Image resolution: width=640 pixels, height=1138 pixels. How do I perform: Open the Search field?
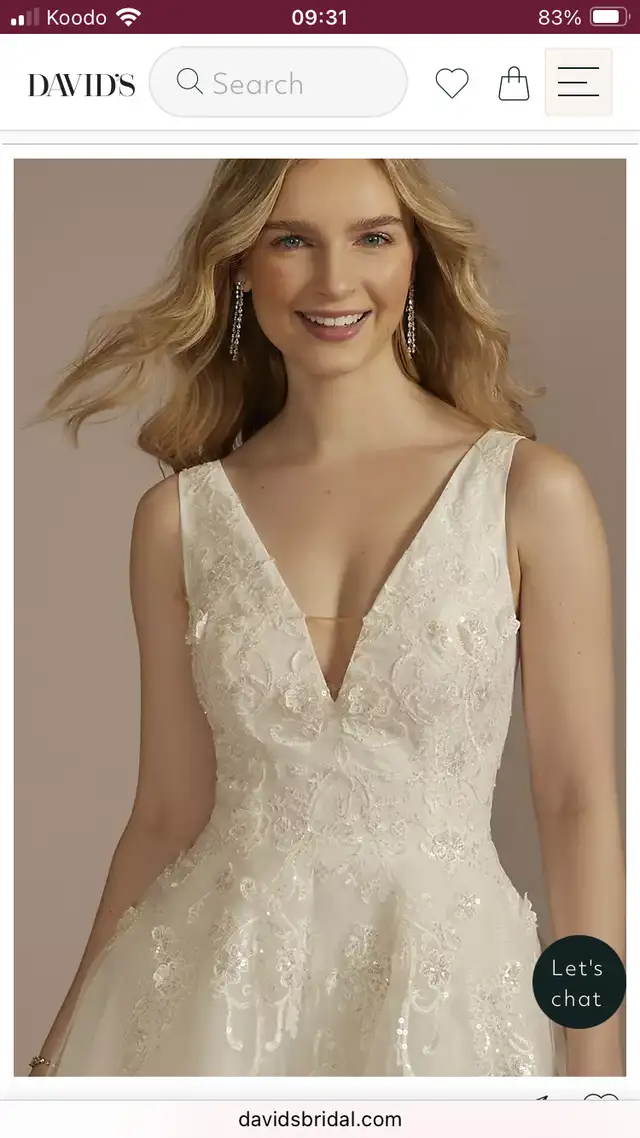[278, 83]
